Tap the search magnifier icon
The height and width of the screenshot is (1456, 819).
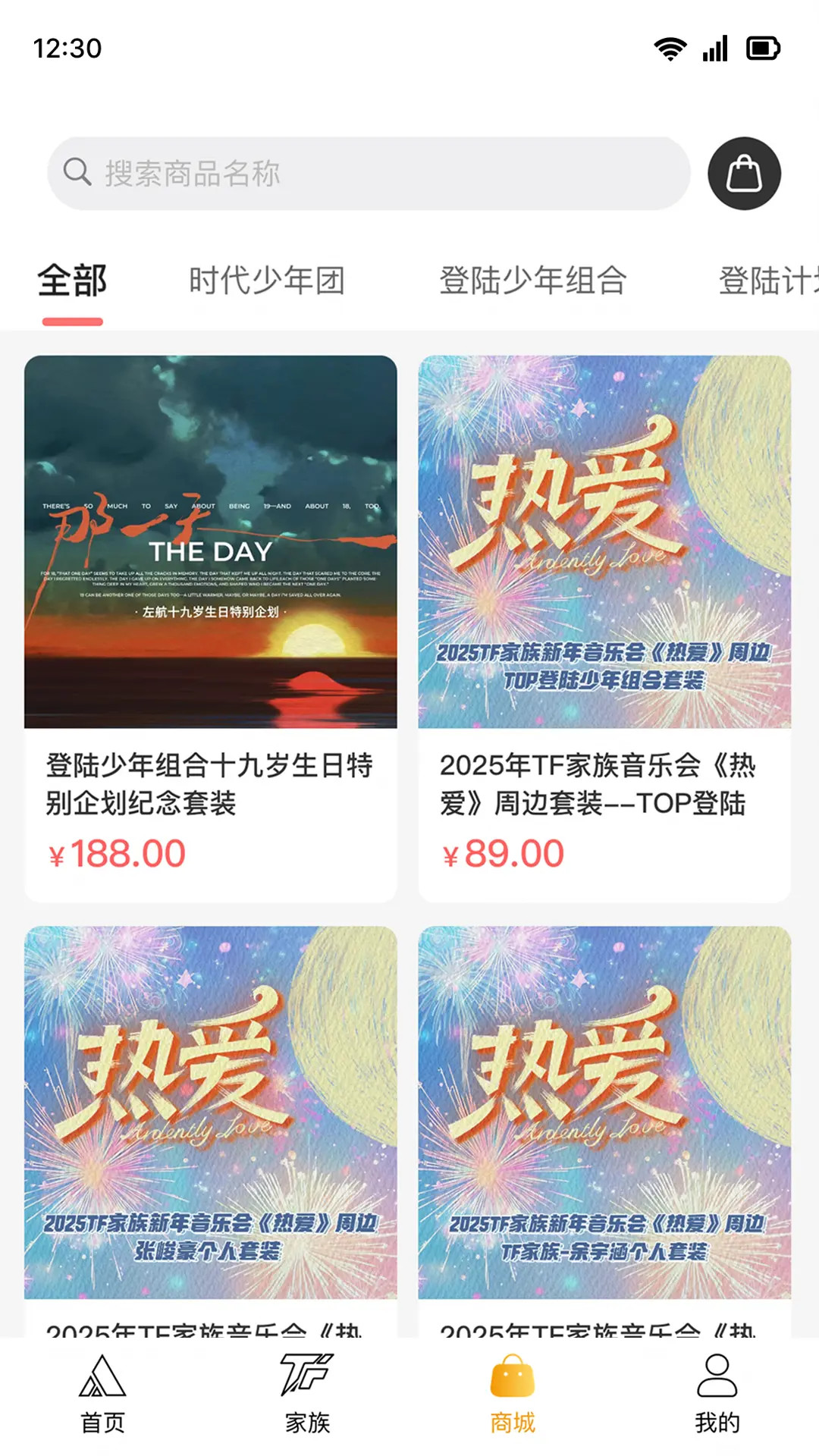coord(78,172)
